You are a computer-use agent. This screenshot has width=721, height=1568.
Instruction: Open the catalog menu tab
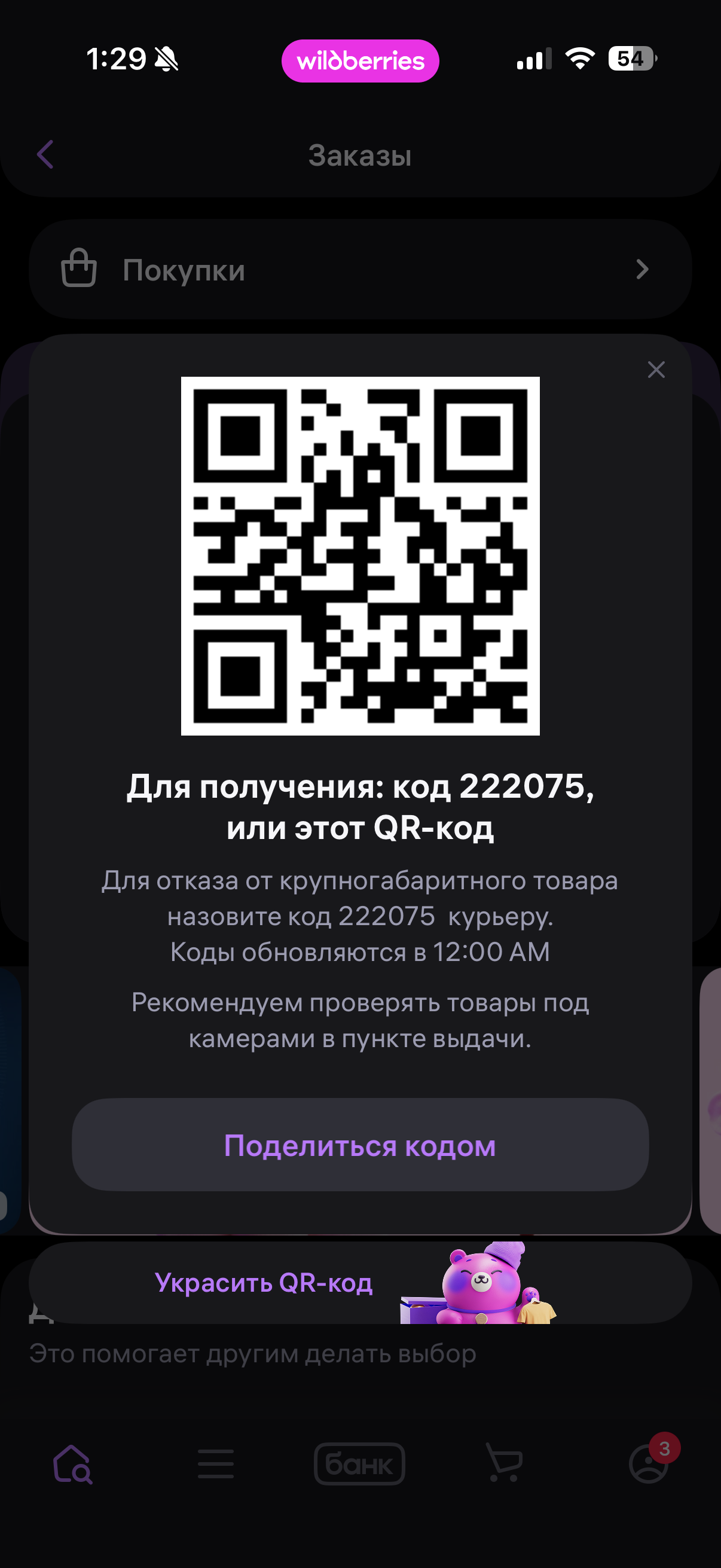[216, 1465]
